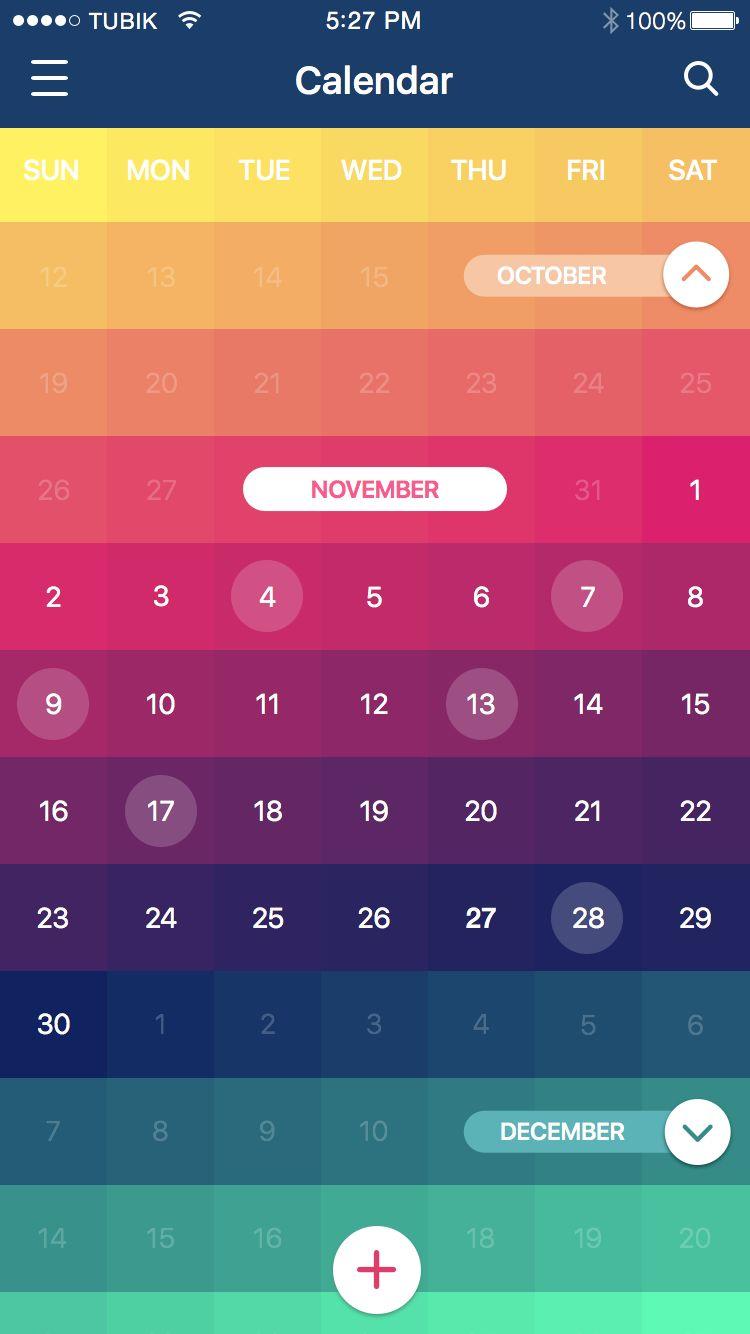This screenshot has width=750, height=1334.
Task: Open November 28
Action: [x=587, y=918]
